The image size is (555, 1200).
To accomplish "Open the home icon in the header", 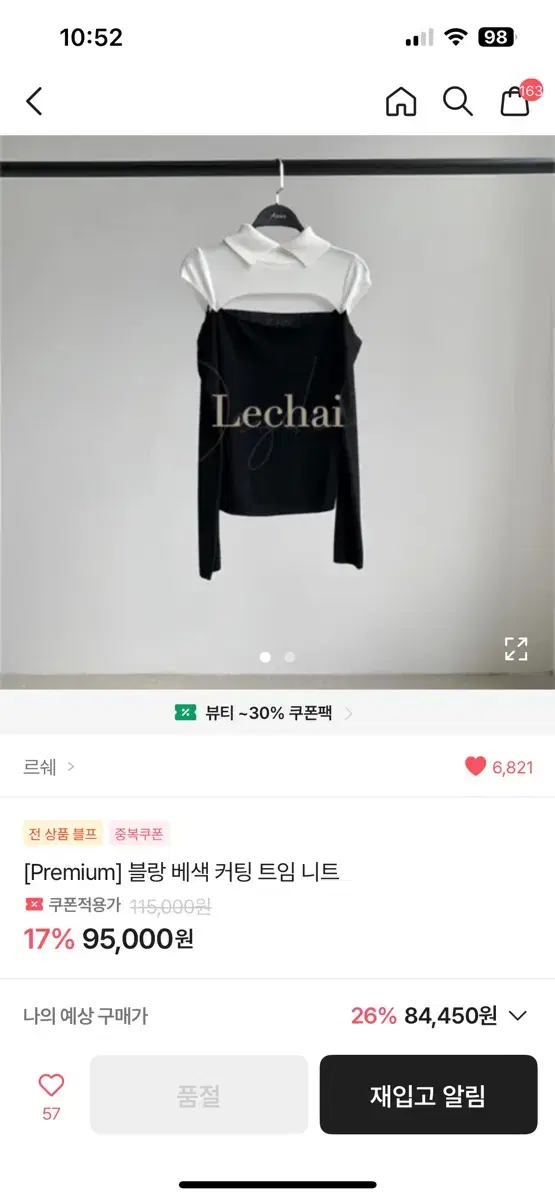I will [401, 101].
